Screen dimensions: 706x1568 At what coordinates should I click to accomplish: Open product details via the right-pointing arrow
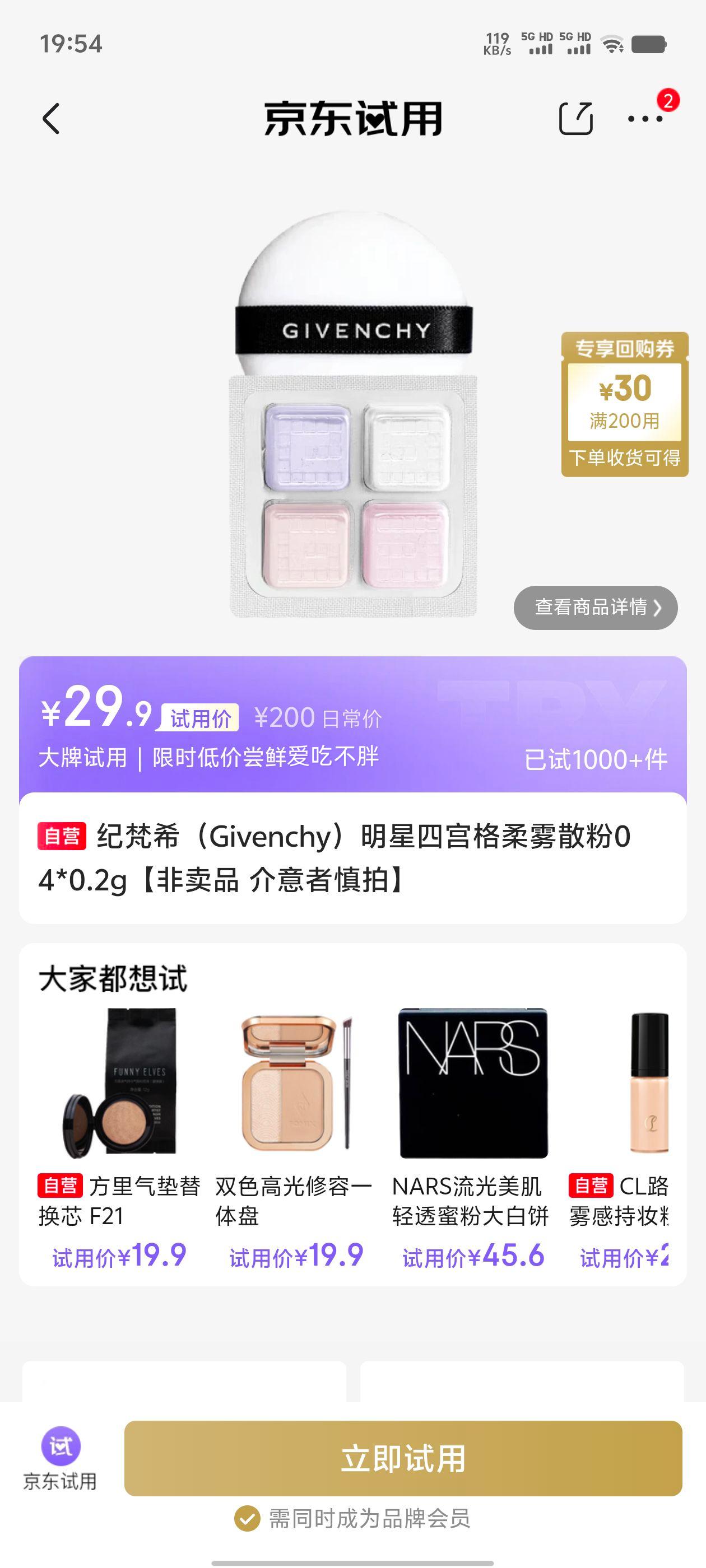[658, 607]
